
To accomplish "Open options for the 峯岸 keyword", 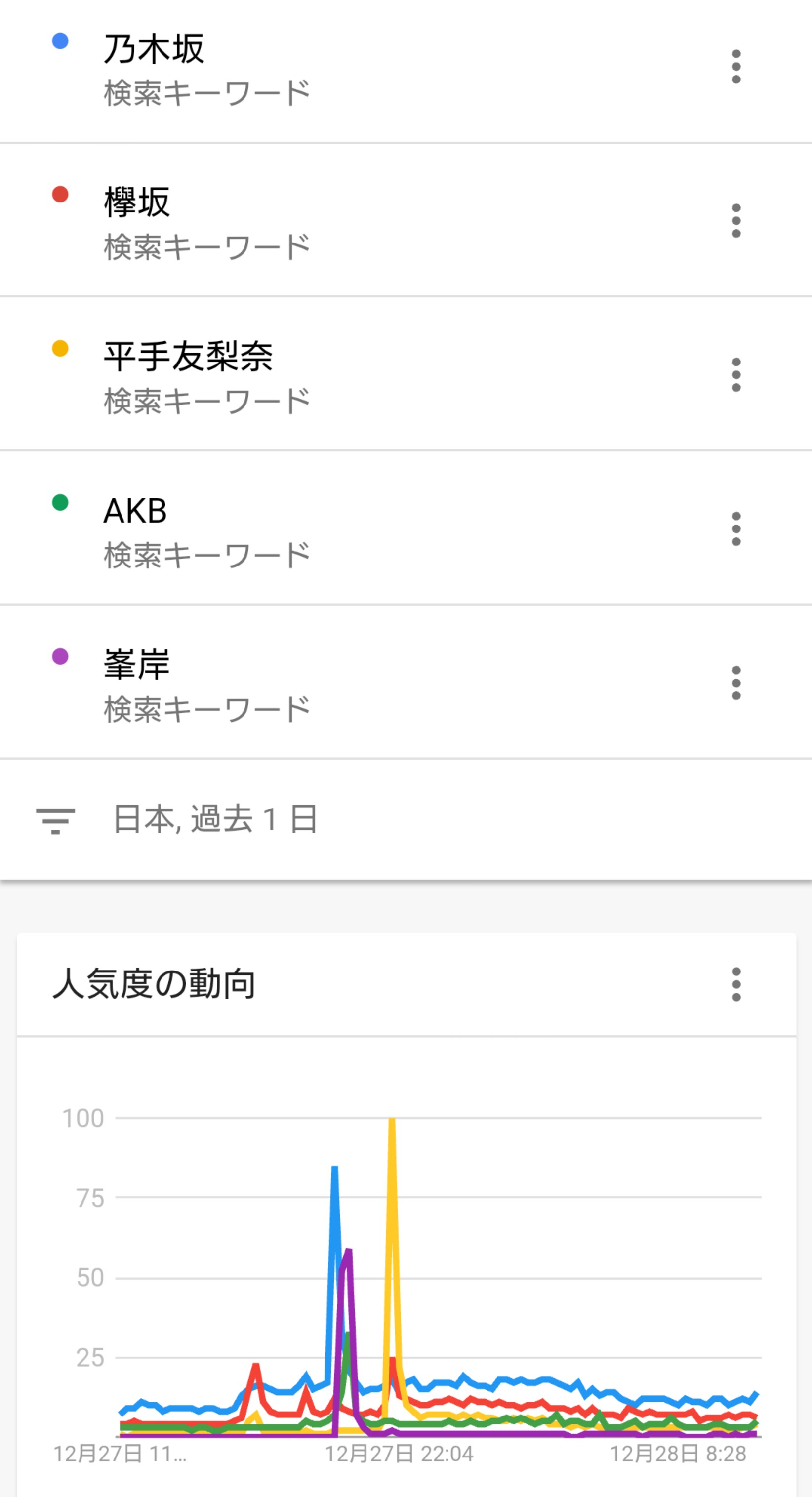I will pos(736,683).
